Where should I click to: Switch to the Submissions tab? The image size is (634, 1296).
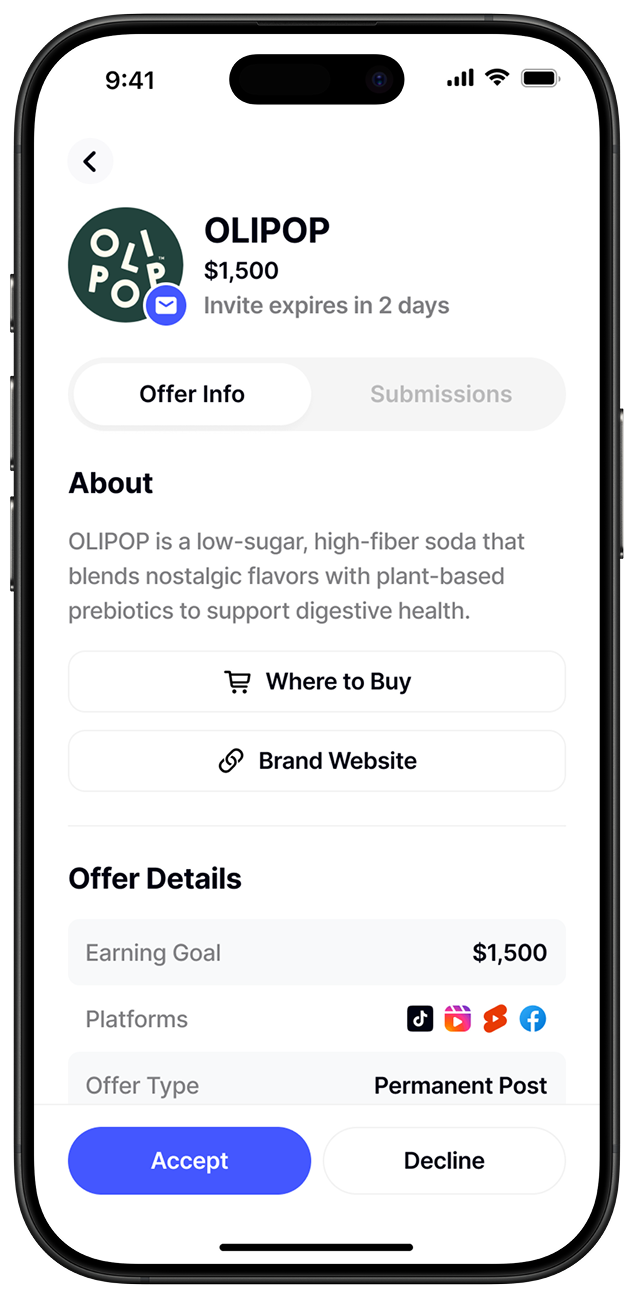point(440,394)
